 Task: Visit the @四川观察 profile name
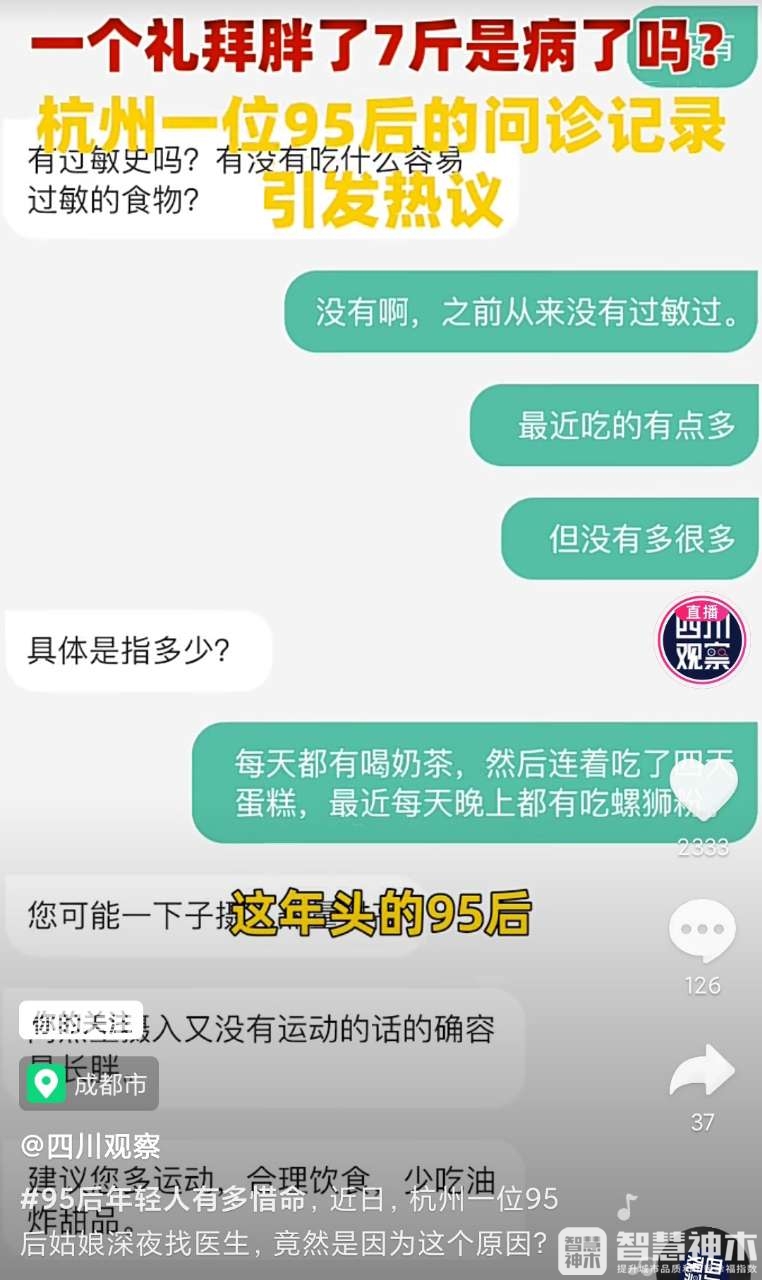point(90,1145)
